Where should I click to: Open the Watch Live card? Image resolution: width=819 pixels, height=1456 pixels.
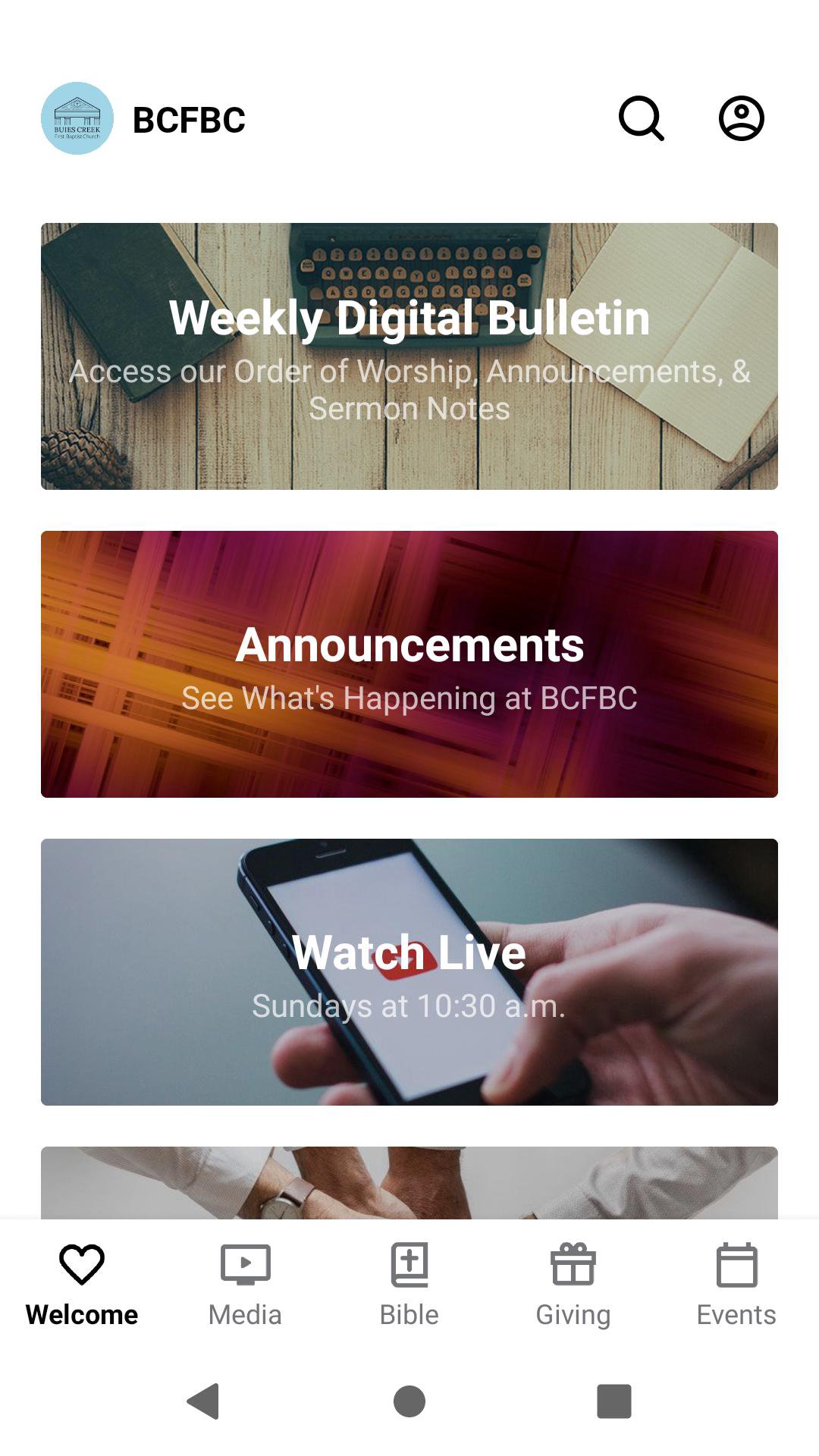(x=409, y=972)
